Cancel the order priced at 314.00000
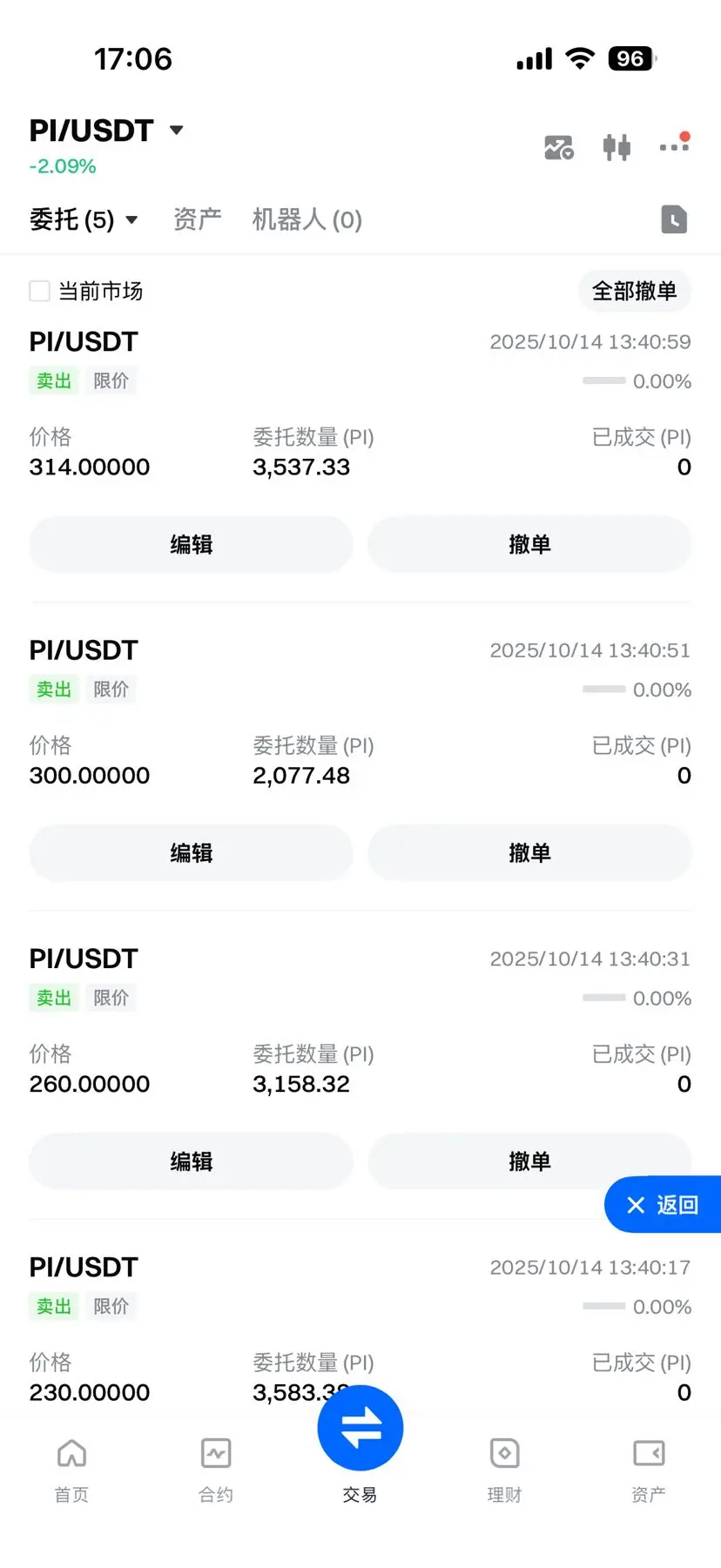Screen dimensions: 721x1568 [x=529, y=544]
